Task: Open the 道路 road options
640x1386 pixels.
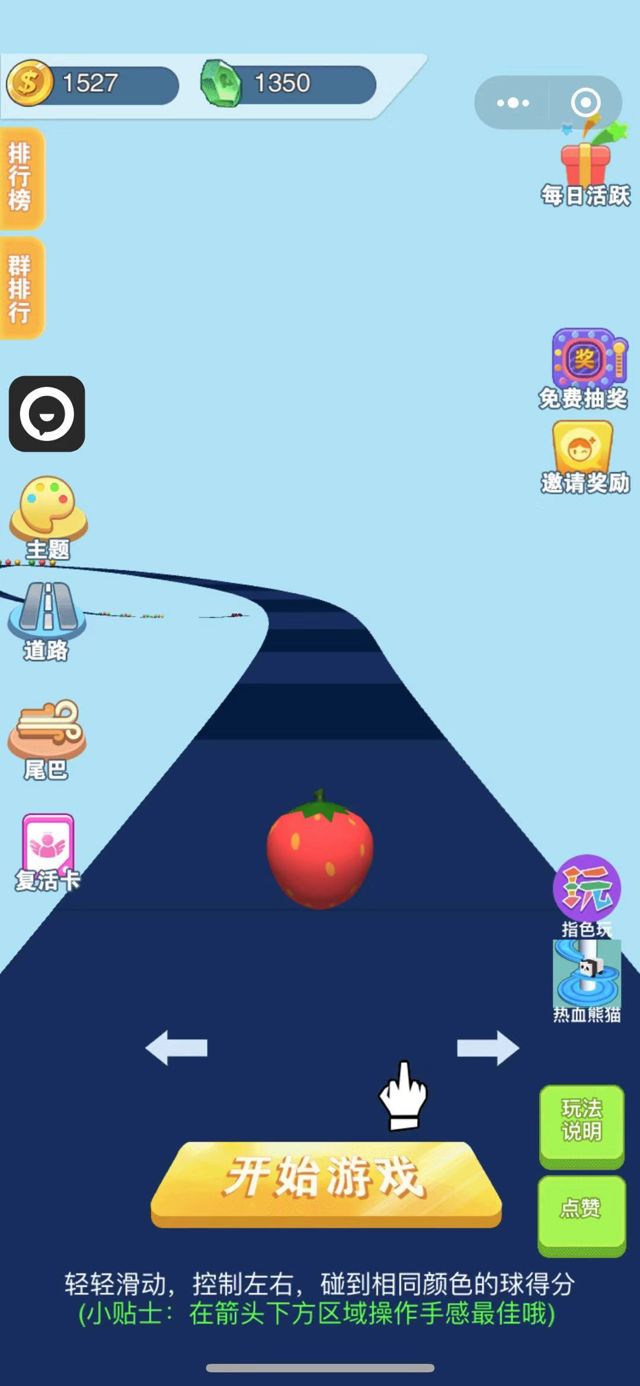Action: click(46, 618)
